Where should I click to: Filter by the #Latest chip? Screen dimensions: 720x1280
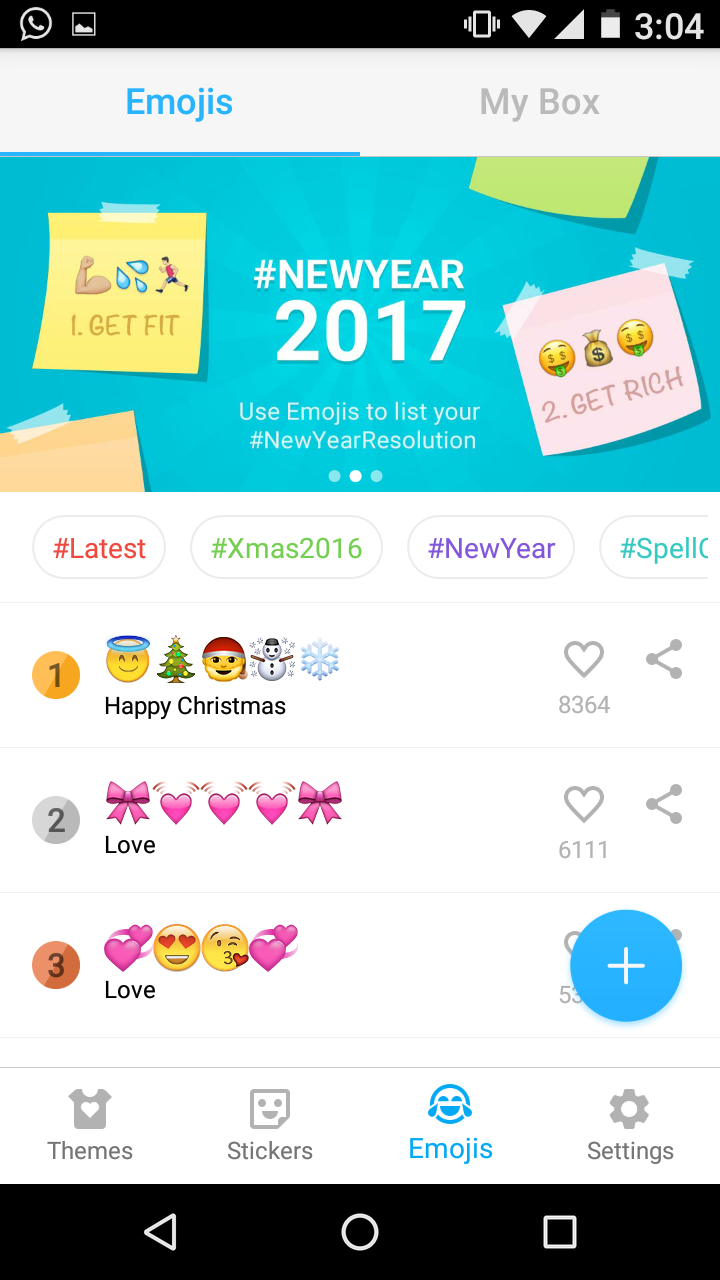click(99, 548)
